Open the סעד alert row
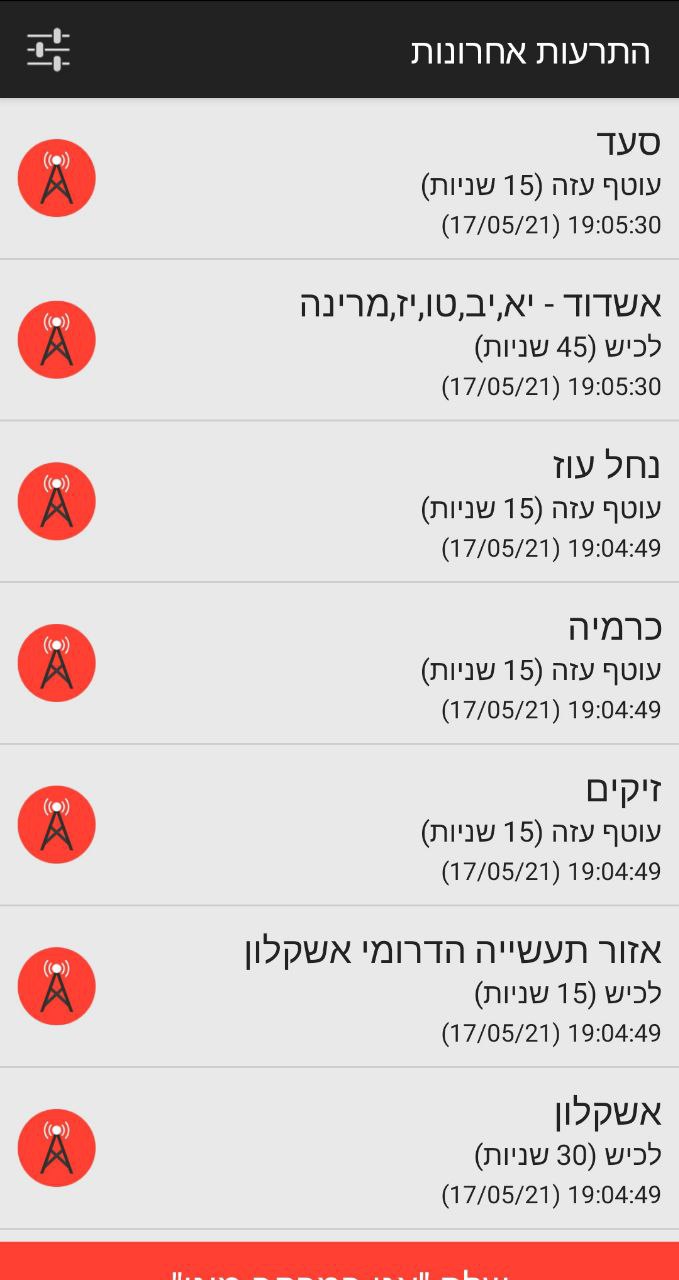The width and height of the screenshot is (679, 1280). tap(339, 178)
